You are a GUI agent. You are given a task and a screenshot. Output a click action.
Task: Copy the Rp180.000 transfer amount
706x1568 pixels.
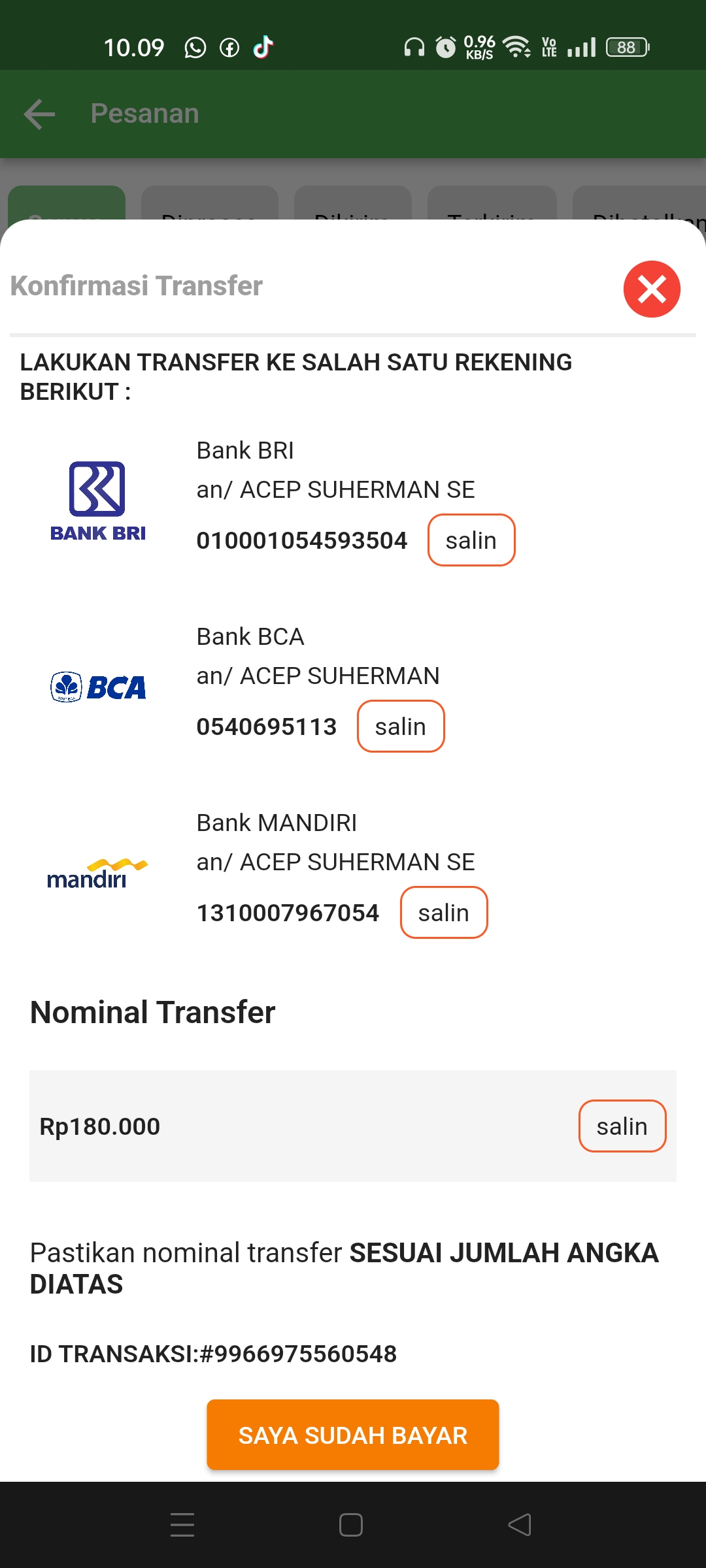click(x=622, y=1126)
